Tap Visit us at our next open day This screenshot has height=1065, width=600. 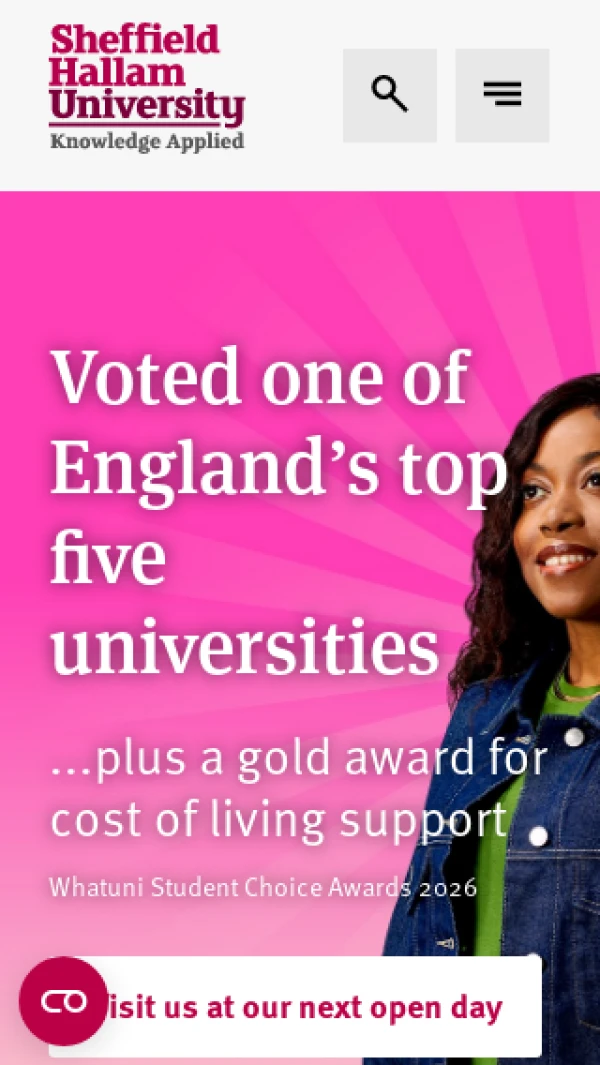point(296,1007)
